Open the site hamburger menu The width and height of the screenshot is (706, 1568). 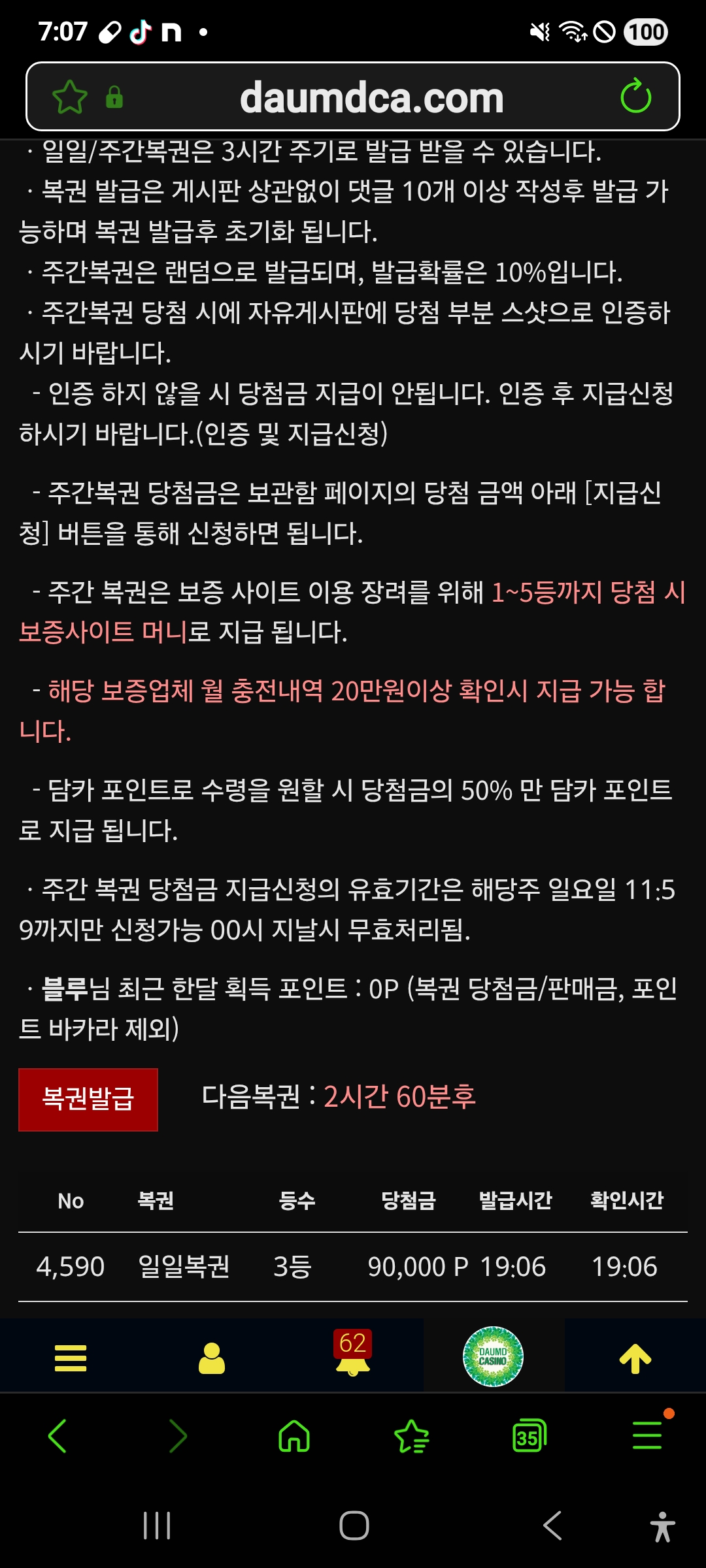pos(71,1358)
